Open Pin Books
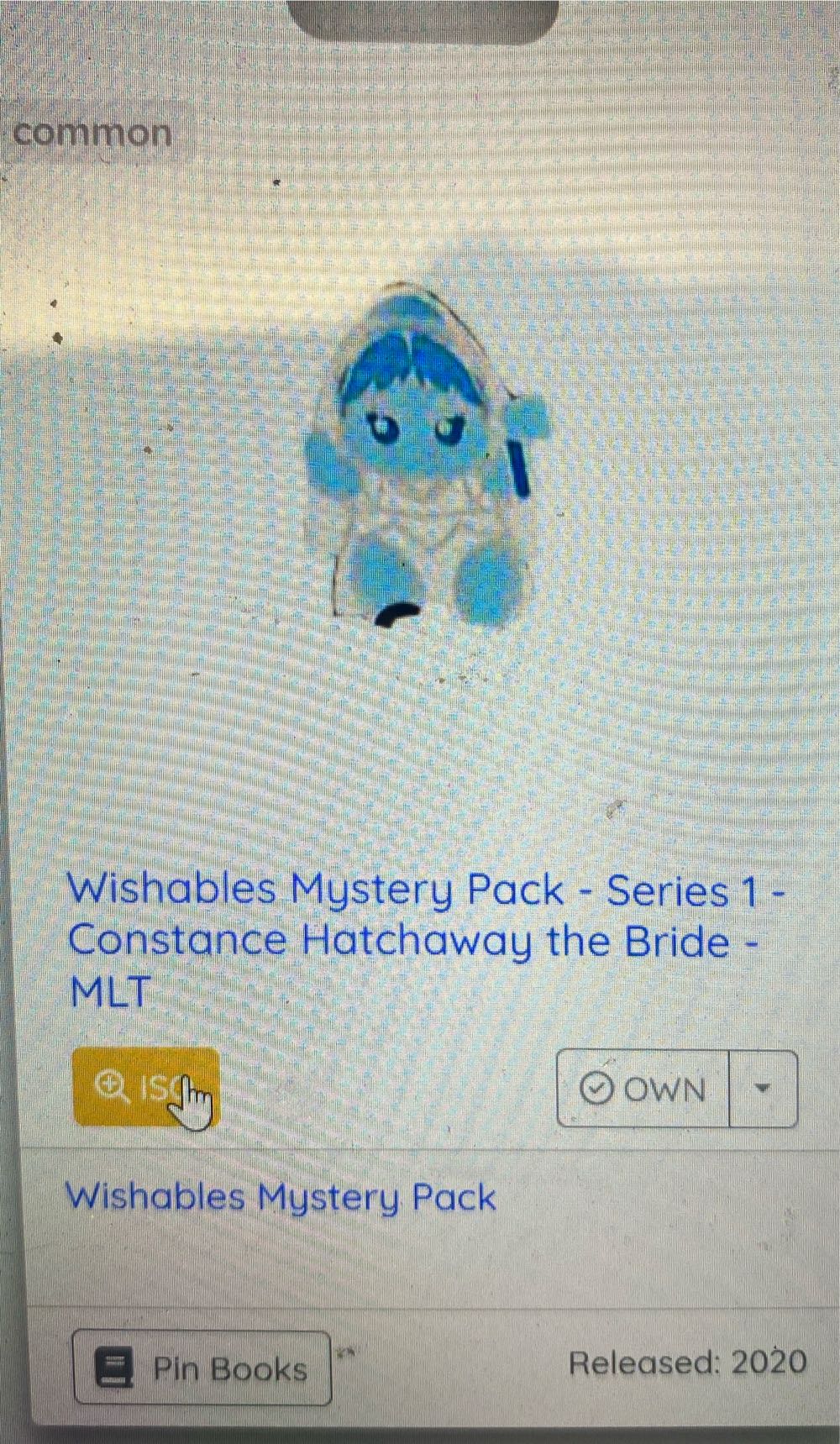840x1444 pixels. pos(202,1368)
